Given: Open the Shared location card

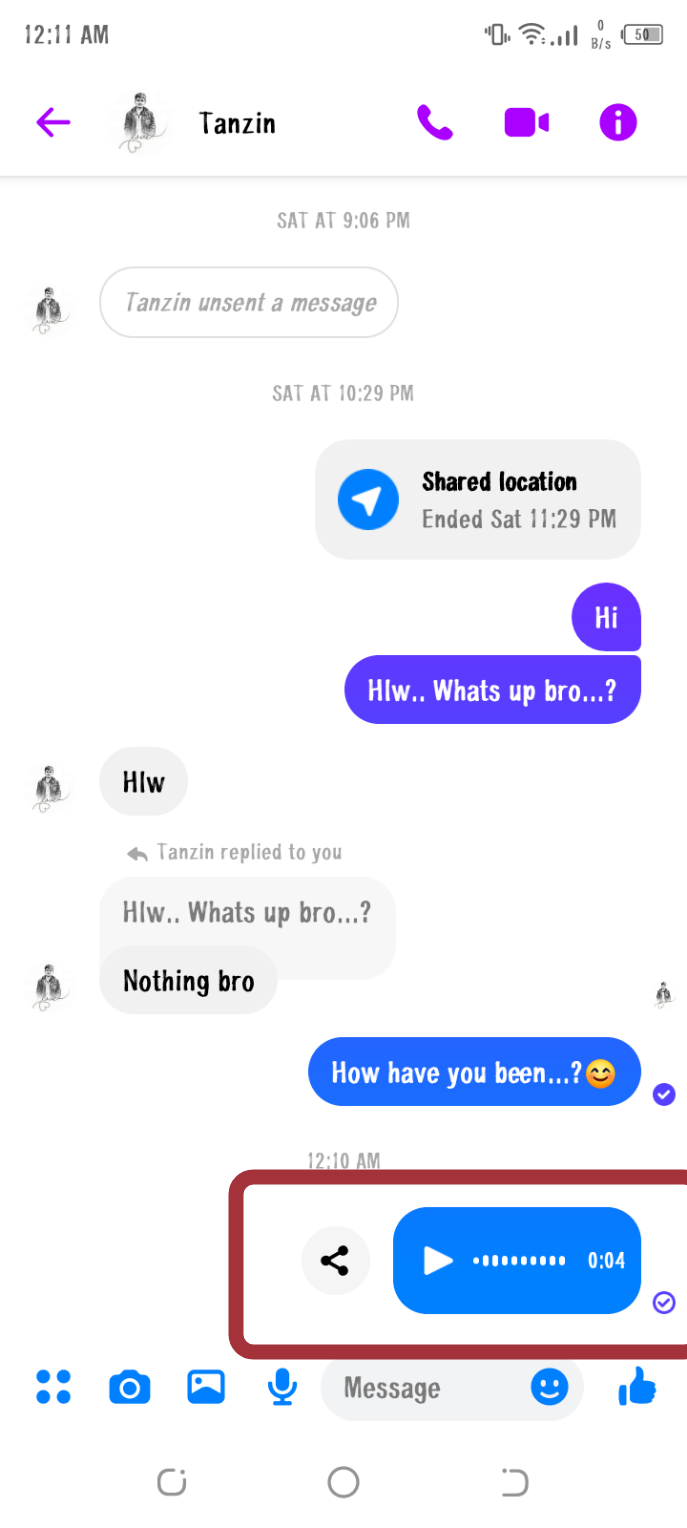Looking at the screenshot, I should coord(478,499).
